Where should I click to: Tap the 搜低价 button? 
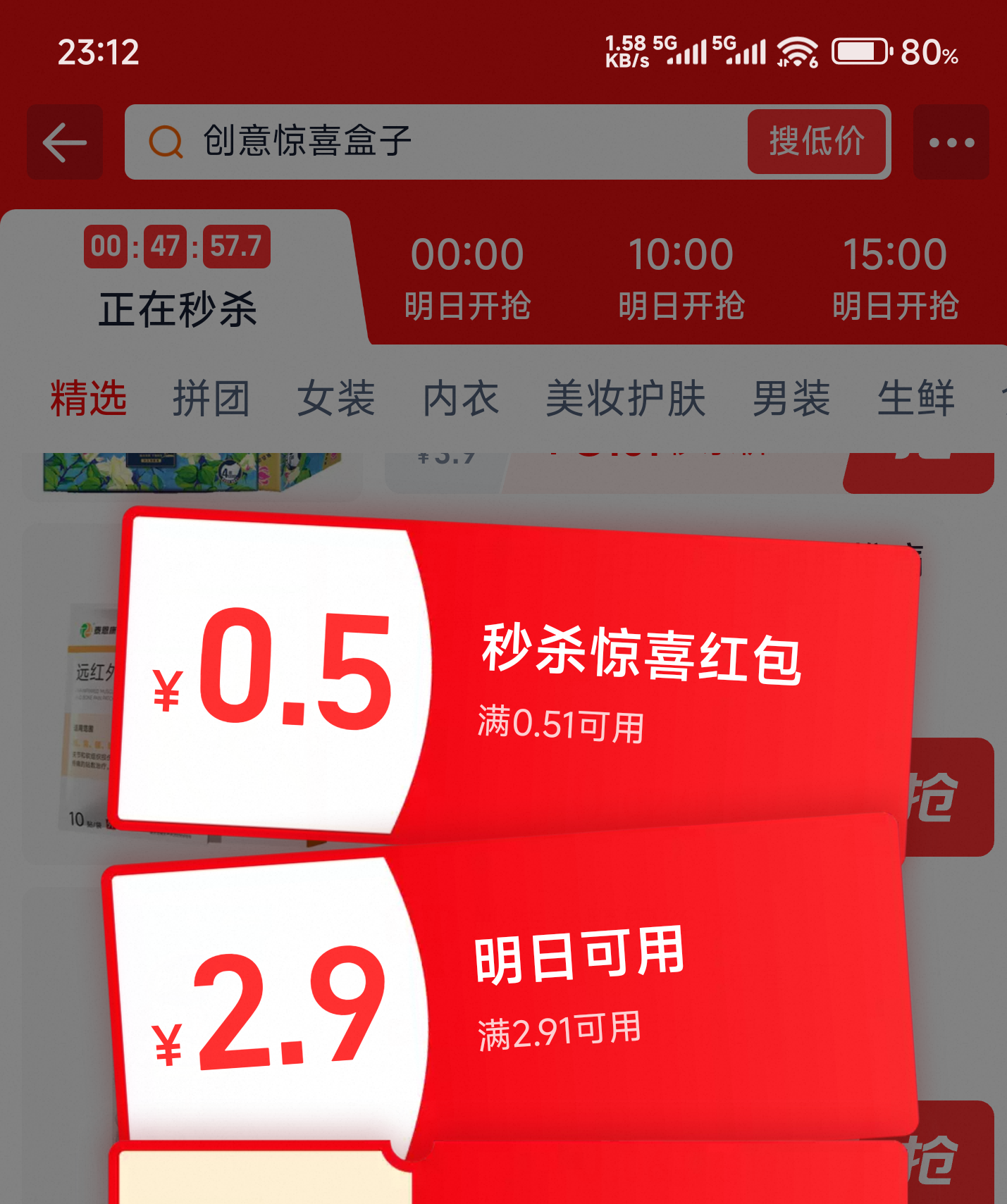pyautogui.click(x=816, y=142)
